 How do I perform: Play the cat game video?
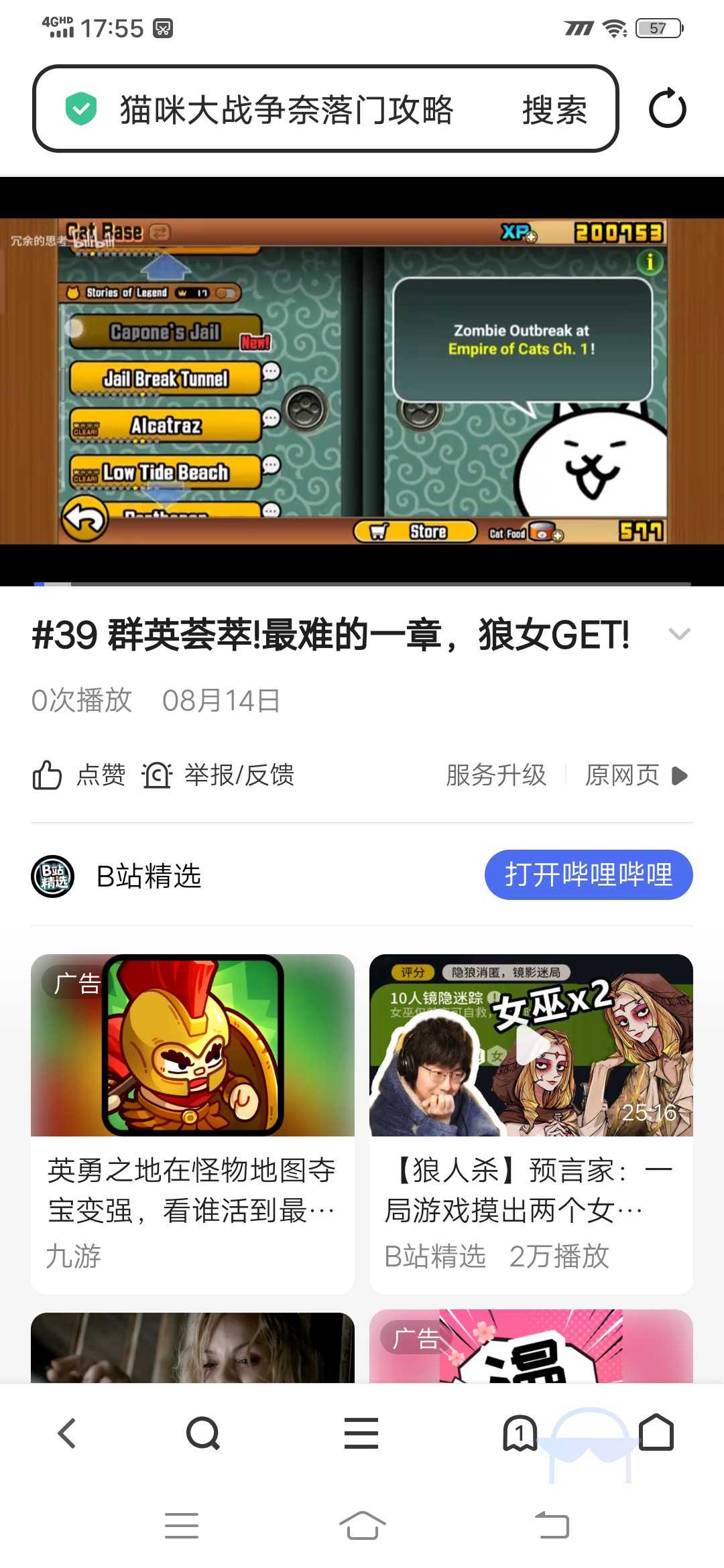click(362, 381)
